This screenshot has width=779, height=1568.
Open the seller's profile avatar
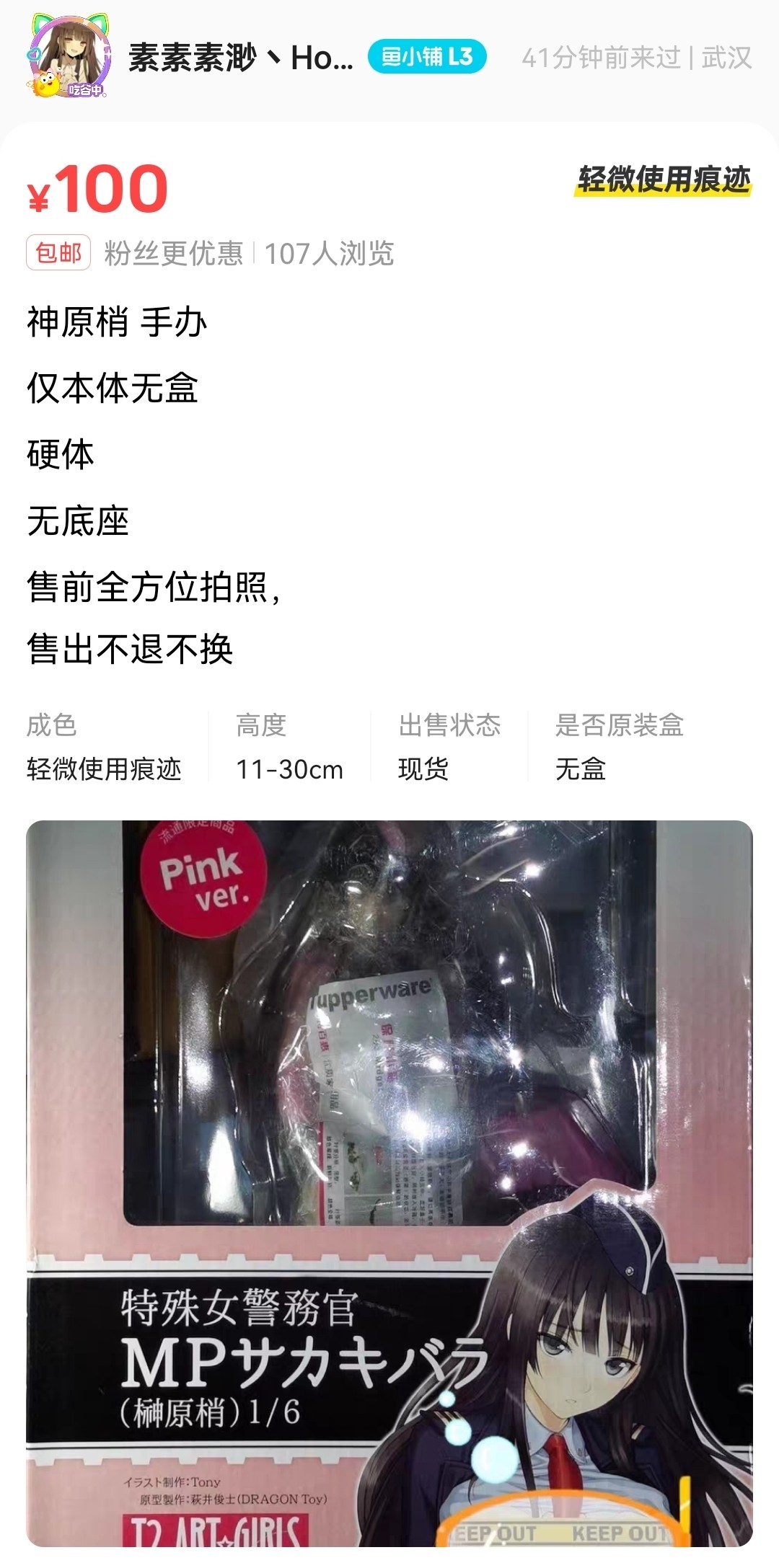(69, 57)
